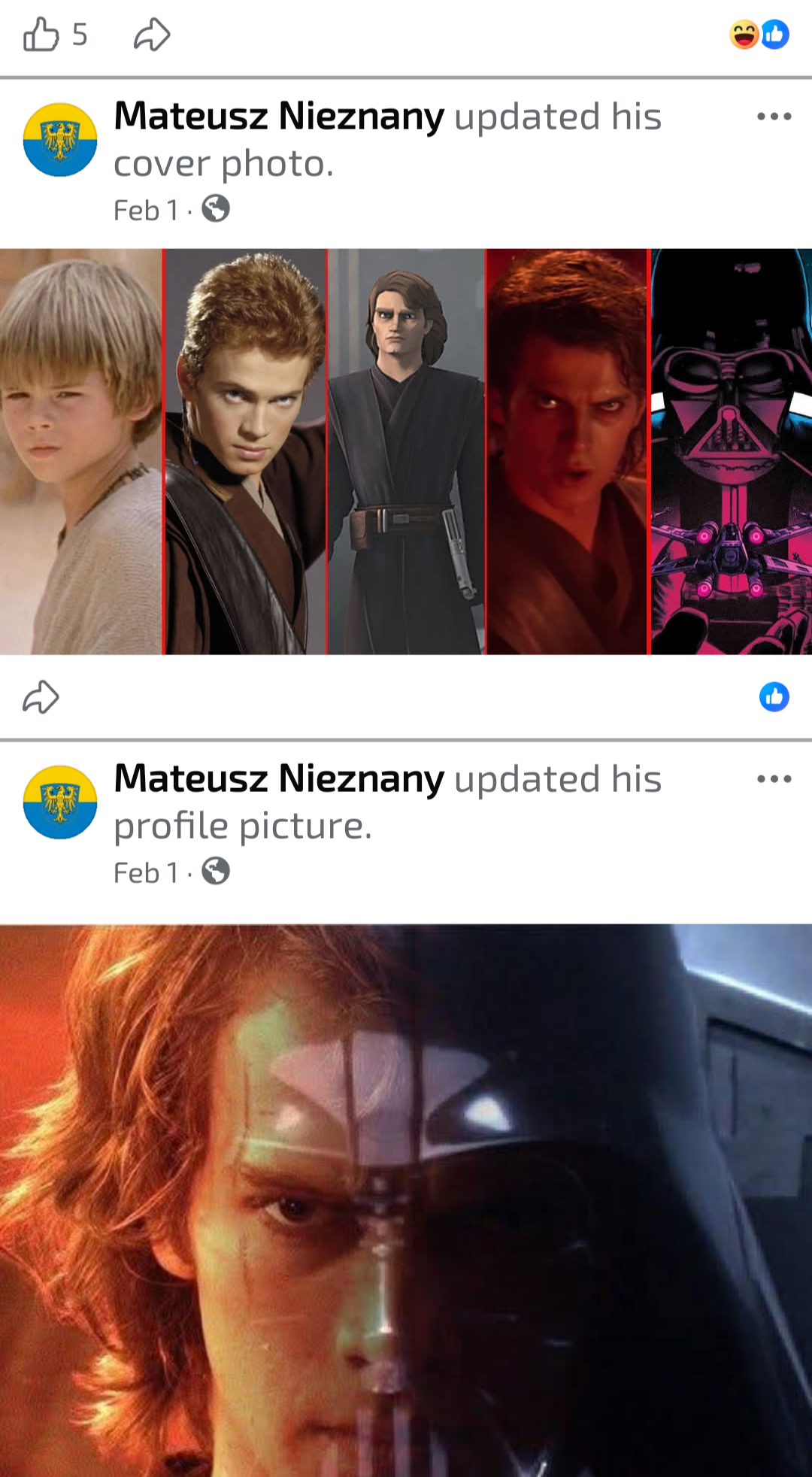The height and width of the screenshot is (1477, 812).
Task: Tap the name Mateusz Nieznany on profile picture post
Action: point(279,778)
